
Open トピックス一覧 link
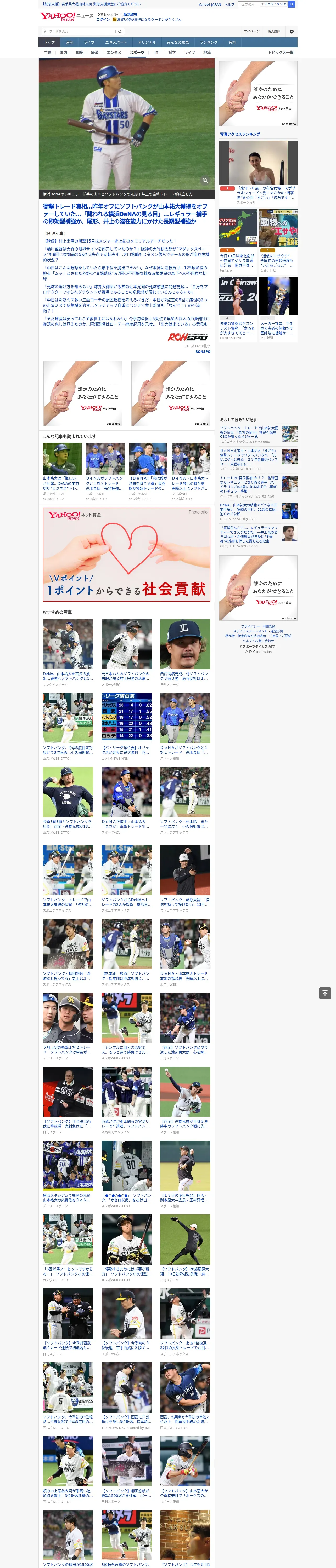click(x=281, y=52)
